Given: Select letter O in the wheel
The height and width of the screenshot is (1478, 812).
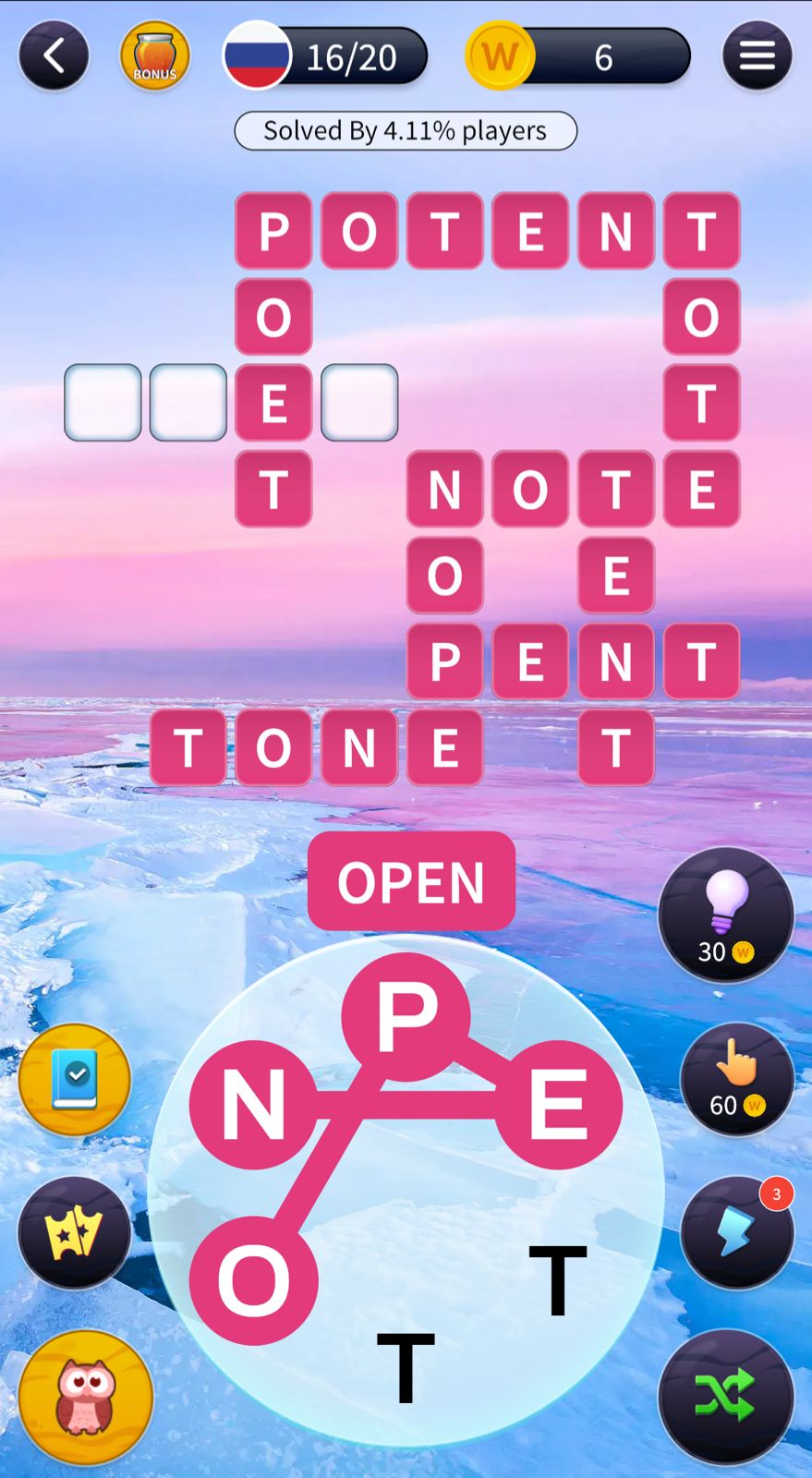Looking at the screenshot, I should (x=253, y=1280).
